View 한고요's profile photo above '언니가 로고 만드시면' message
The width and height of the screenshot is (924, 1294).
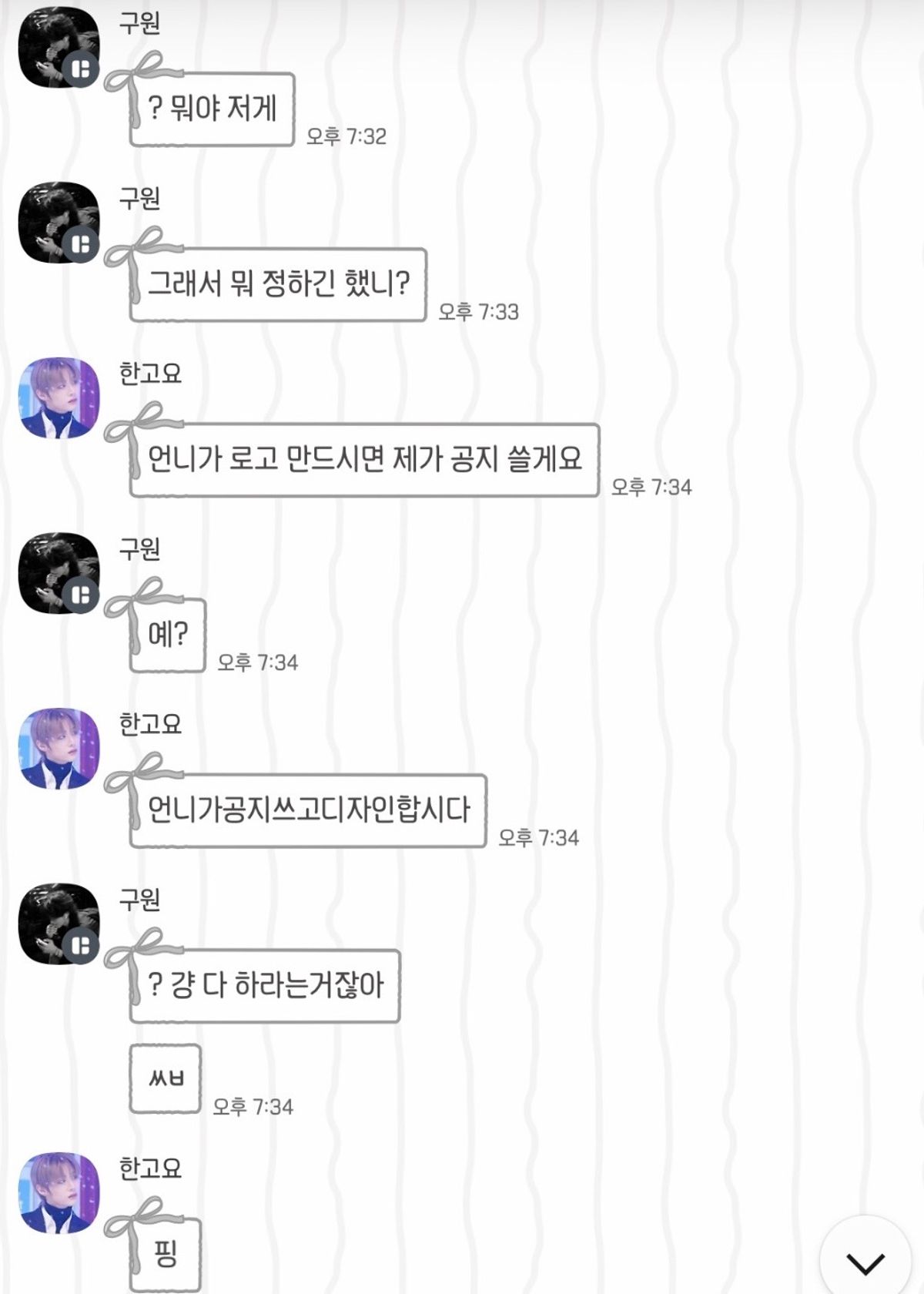pyautogui.click(x=59, y=397)
